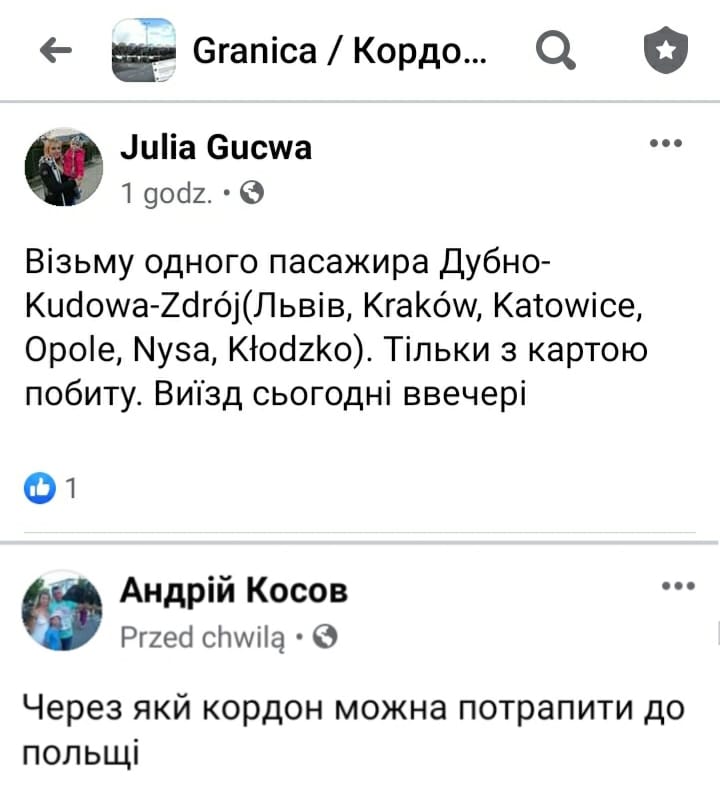Open the overflow menu on Julia Gucwa's post

665,143
